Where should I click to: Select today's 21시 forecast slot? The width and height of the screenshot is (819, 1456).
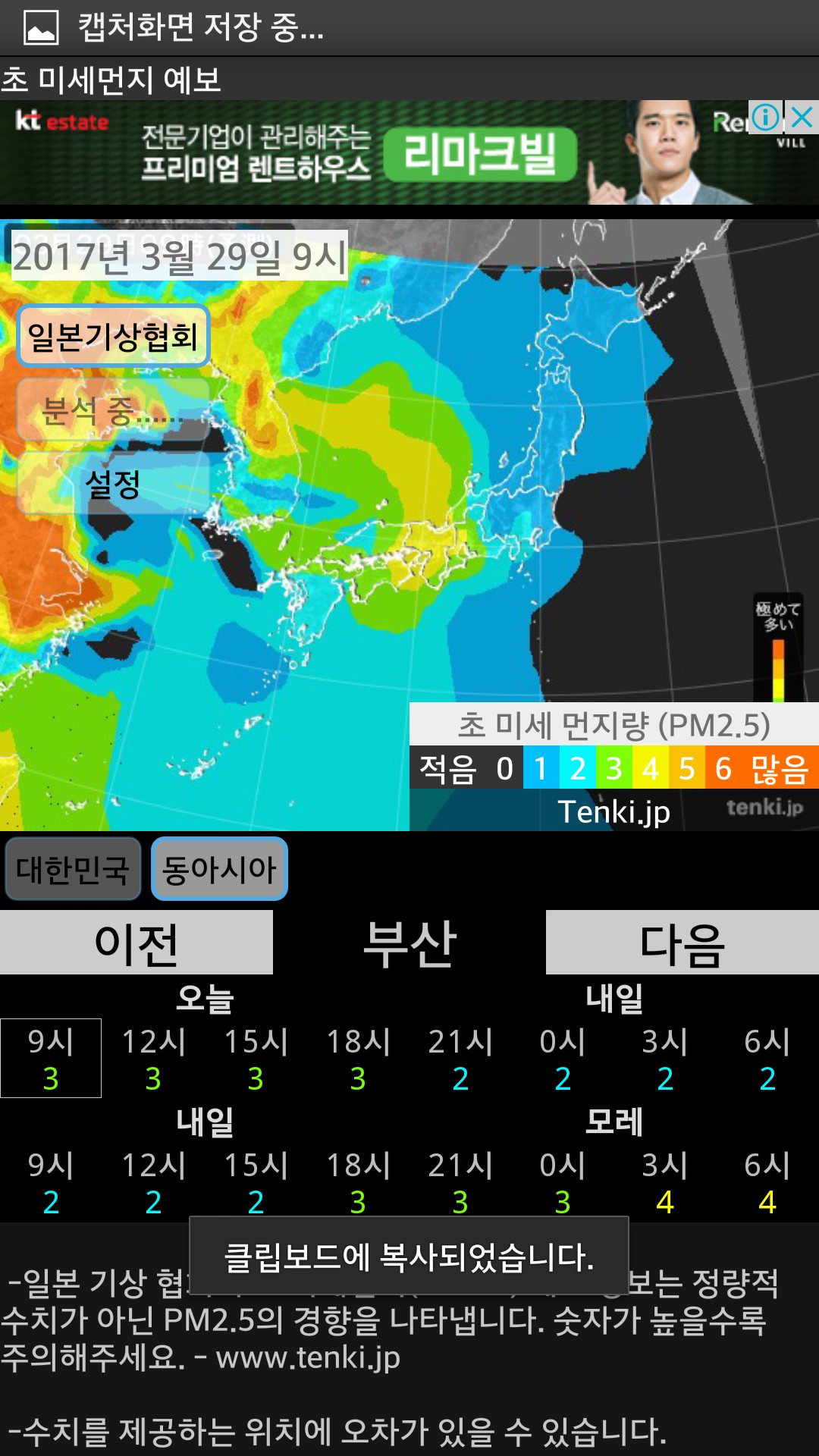(460, 1059)
